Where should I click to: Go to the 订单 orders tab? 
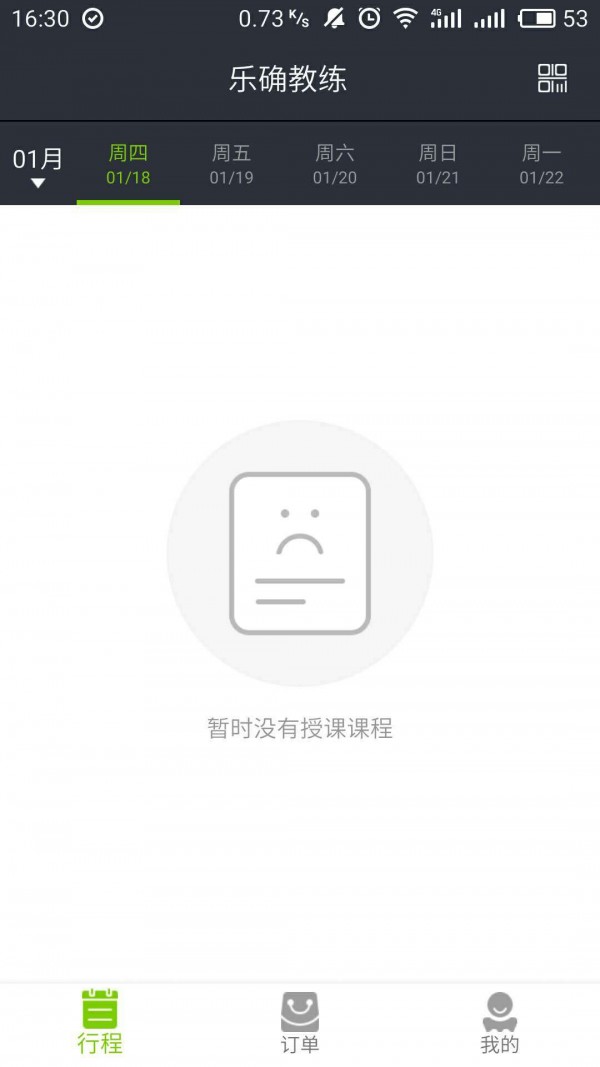300,1022
